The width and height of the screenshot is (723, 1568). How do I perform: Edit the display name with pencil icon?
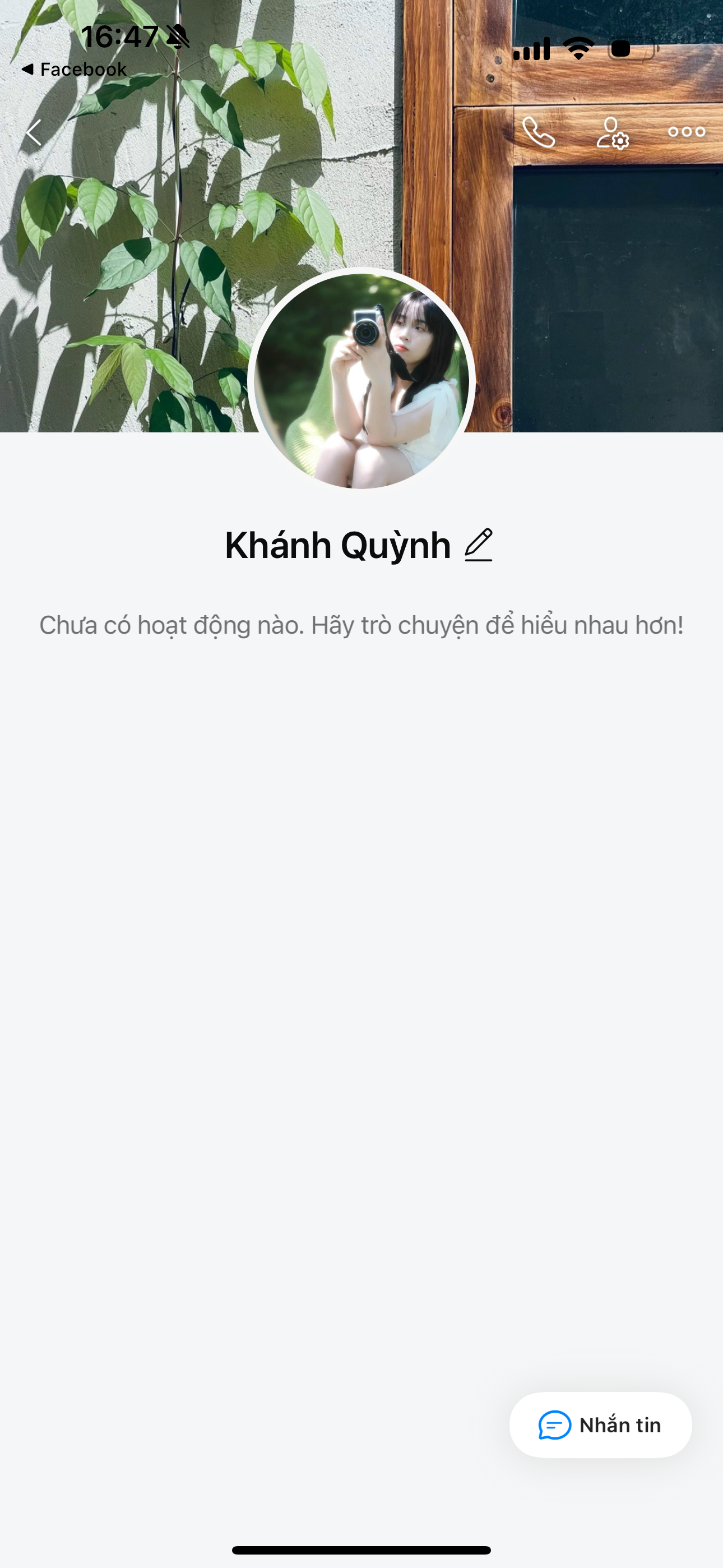pos(478,545)
